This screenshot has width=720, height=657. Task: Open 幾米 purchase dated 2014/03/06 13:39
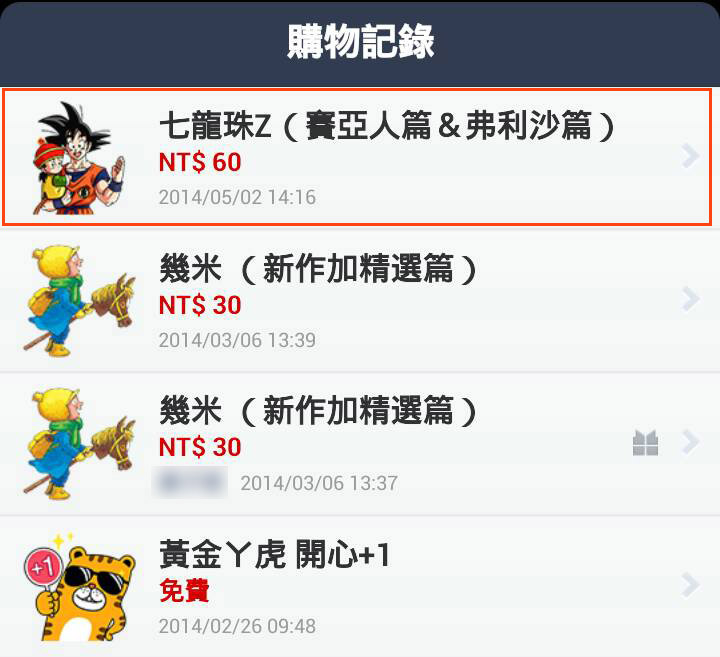[360, 300]
